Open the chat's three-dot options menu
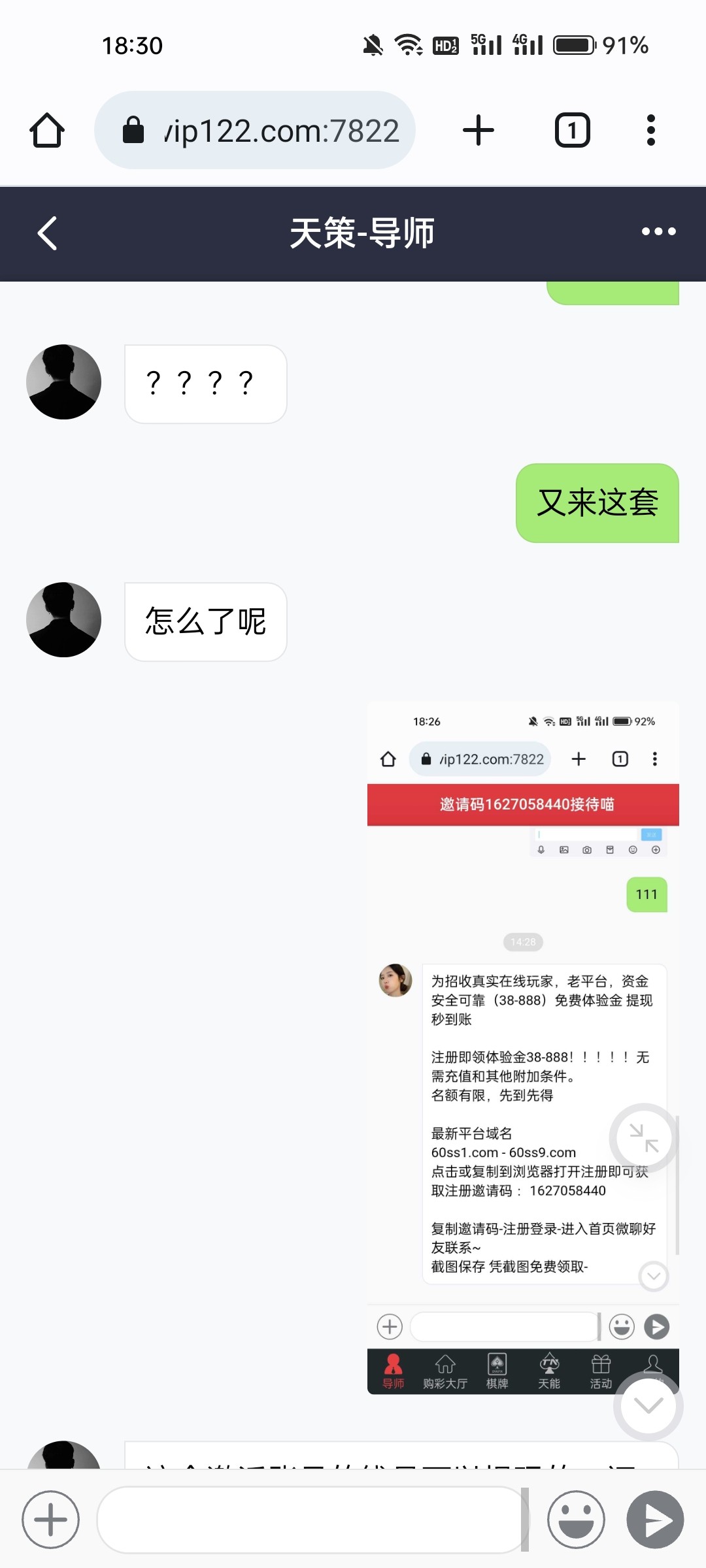 658,232
